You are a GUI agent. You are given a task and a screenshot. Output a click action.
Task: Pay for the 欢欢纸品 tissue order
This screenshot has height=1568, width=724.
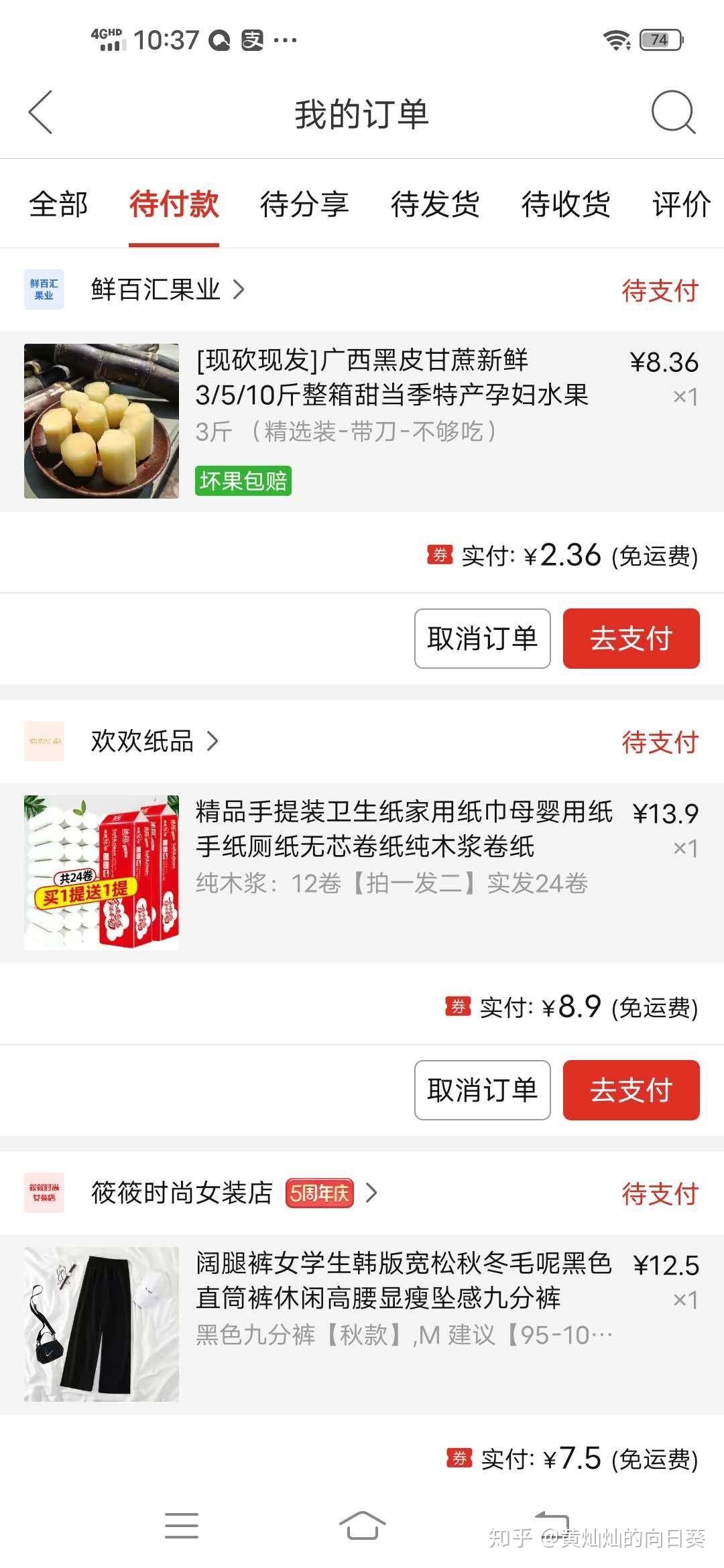coord(631,1090)
